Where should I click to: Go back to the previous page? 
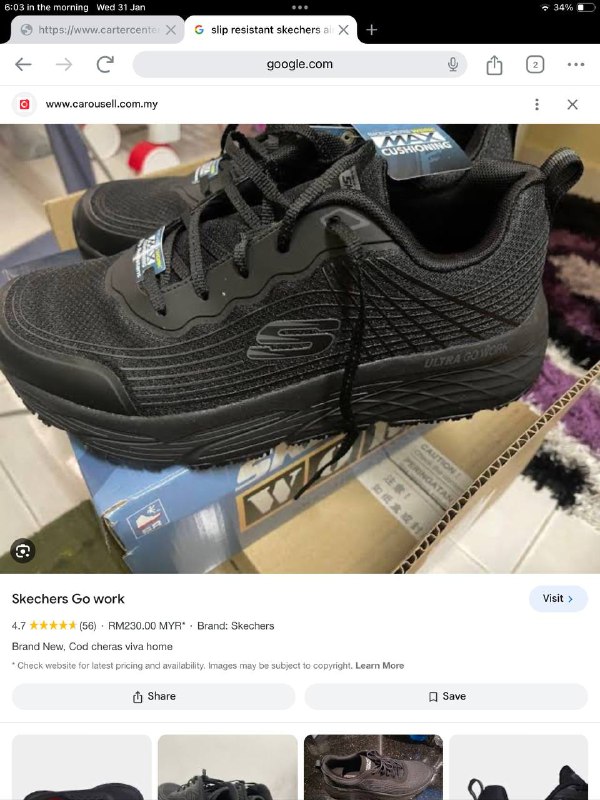[23, 64]
